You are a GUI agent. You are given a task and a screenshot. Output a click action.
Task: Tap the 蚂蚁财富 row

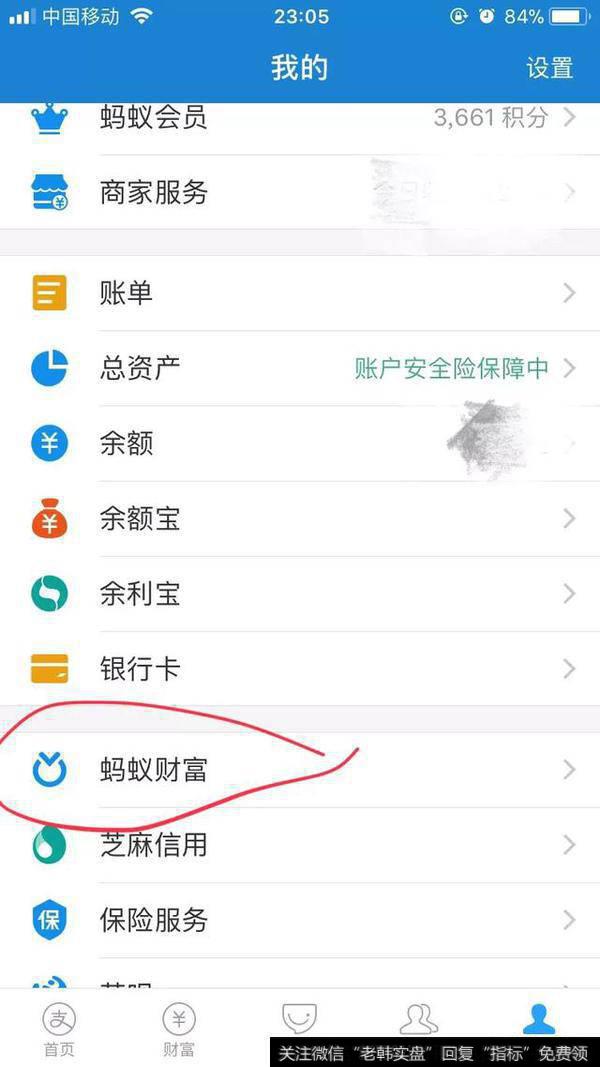[300, 769]
